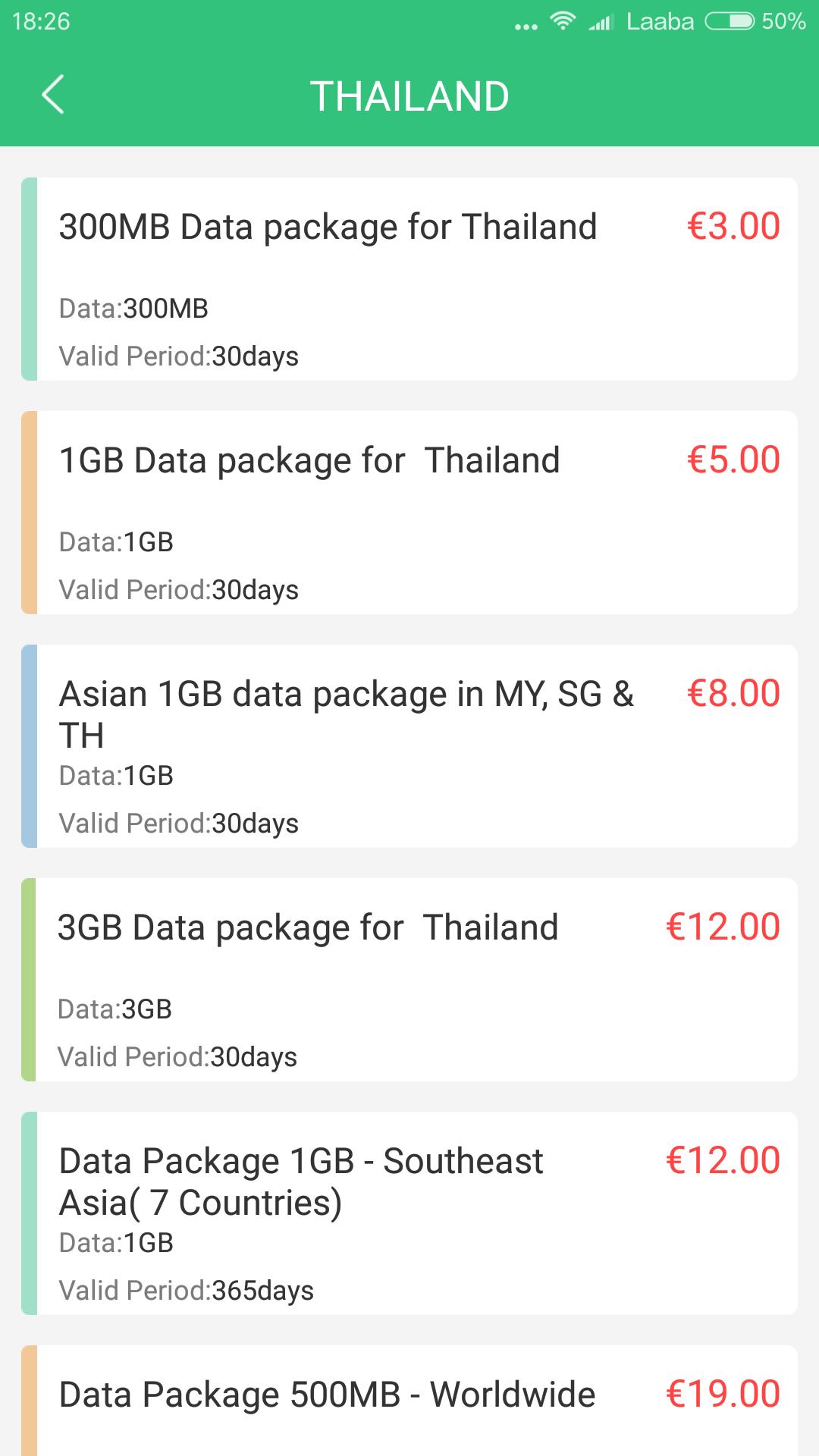The image size is (819, 1456).
Task: Open the 300MB Data package for Thailand
Action: (x=409, y=279)
